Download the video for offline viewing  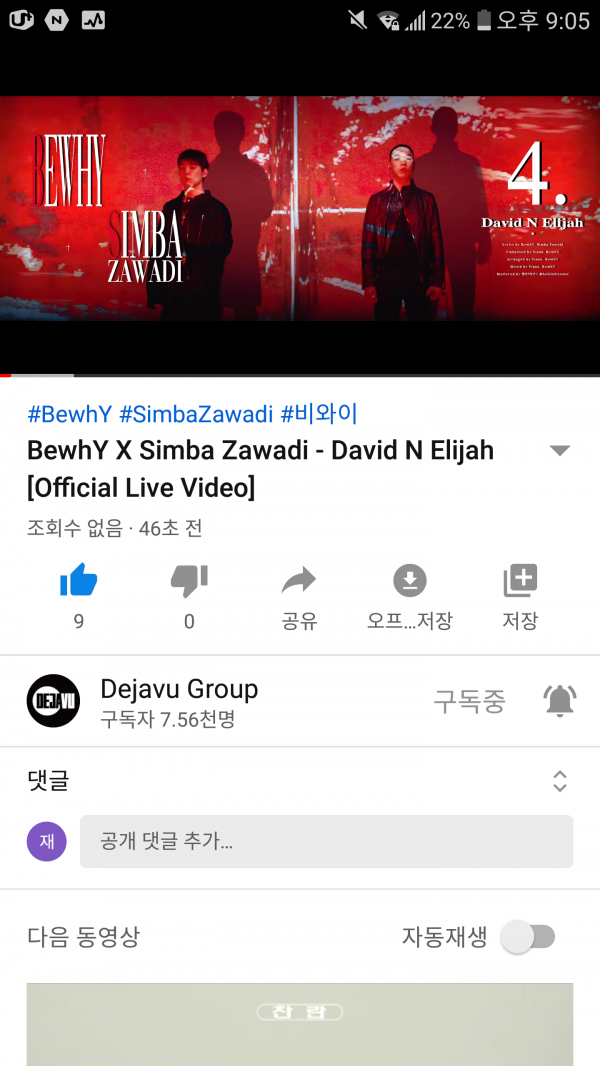(x=409, y=581)
